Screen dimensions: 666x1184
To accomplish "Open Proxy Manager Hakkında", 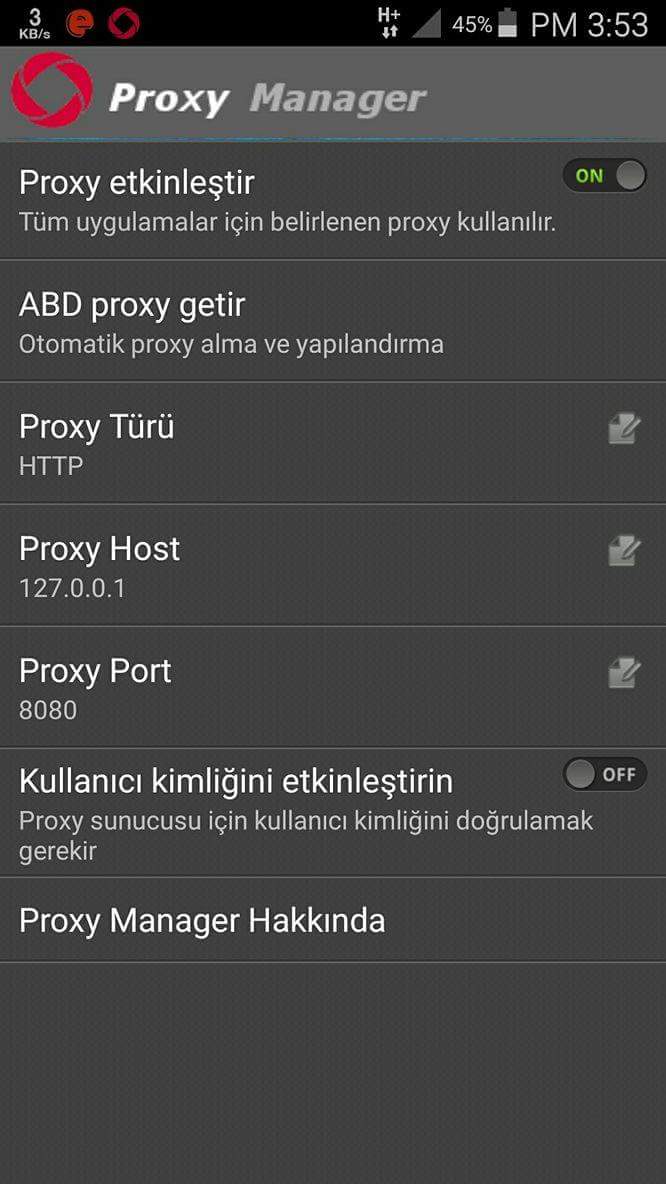I will 332,920.
